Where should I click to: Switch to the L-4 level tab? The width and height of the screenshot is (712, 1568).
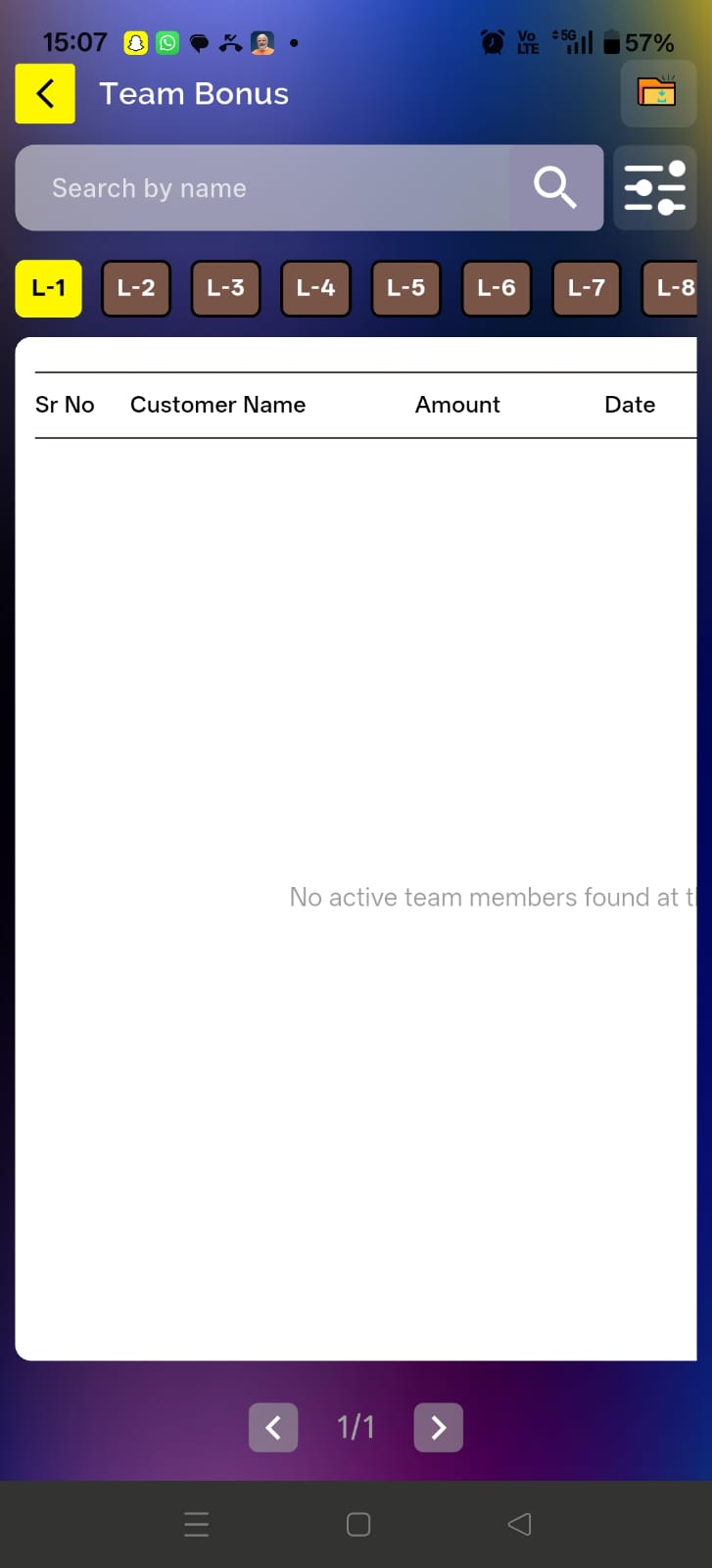pos(315,288)
